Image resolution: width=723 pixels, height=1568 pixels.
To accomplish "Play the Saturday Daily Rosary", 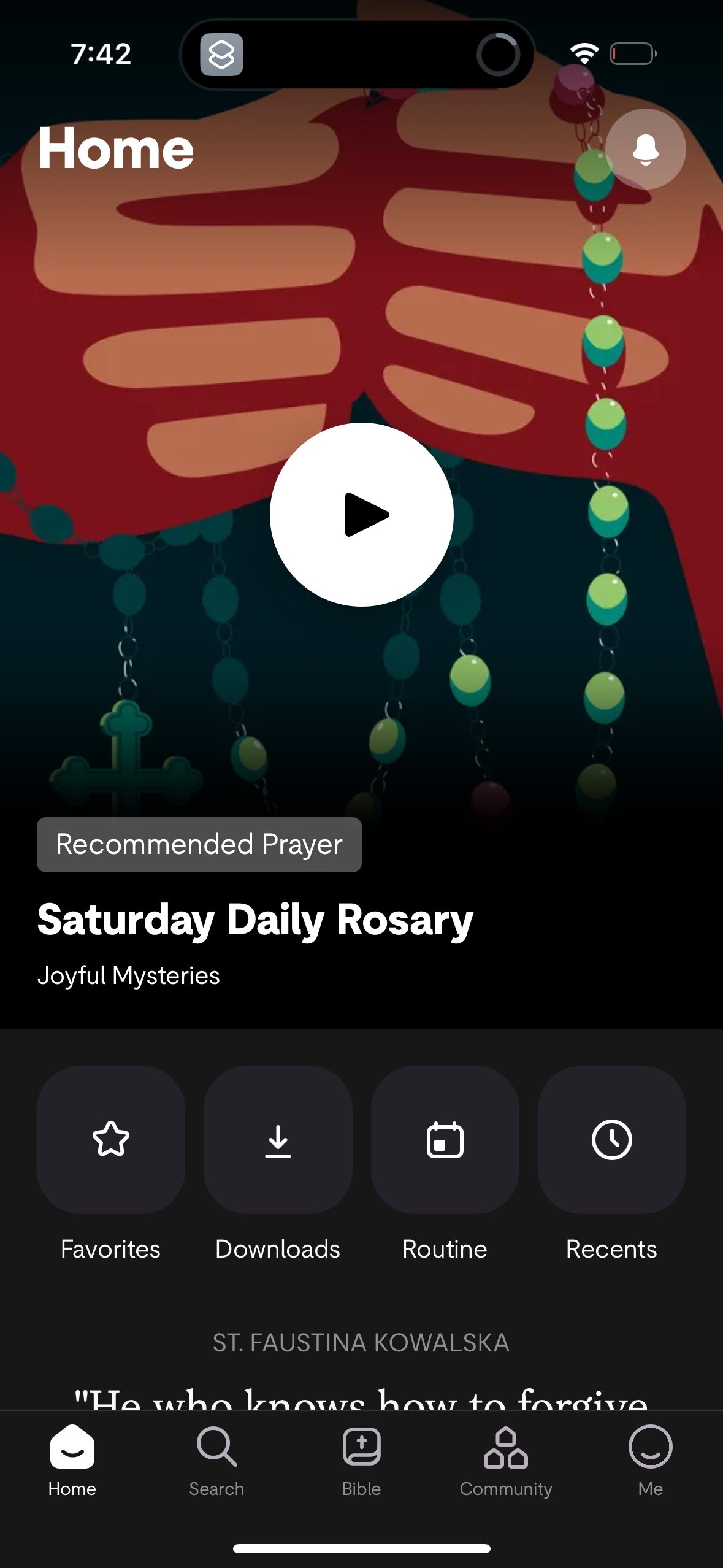I will [362, 515].
